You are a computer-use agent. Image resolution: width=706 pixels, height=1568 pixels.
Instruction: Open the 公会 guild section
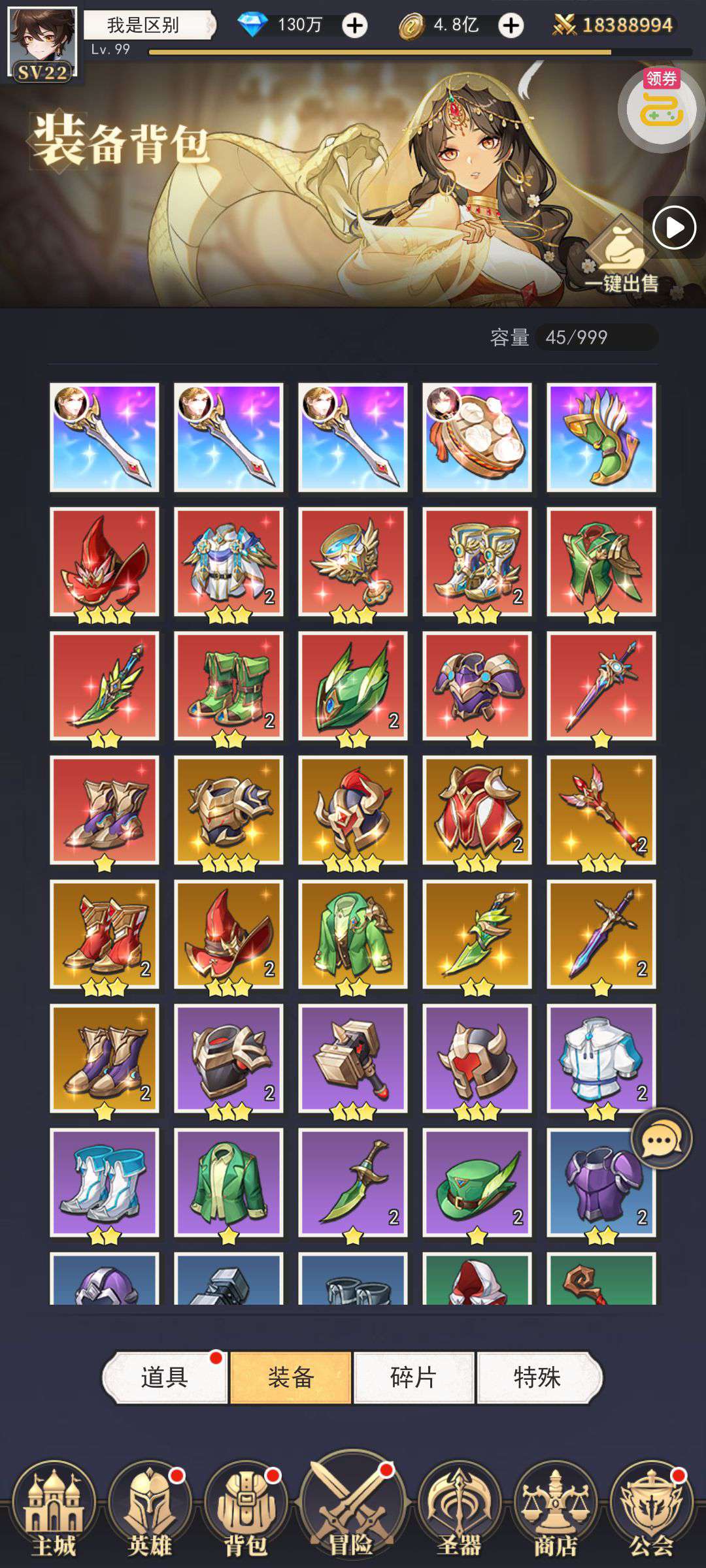[x=651, y=1510]
